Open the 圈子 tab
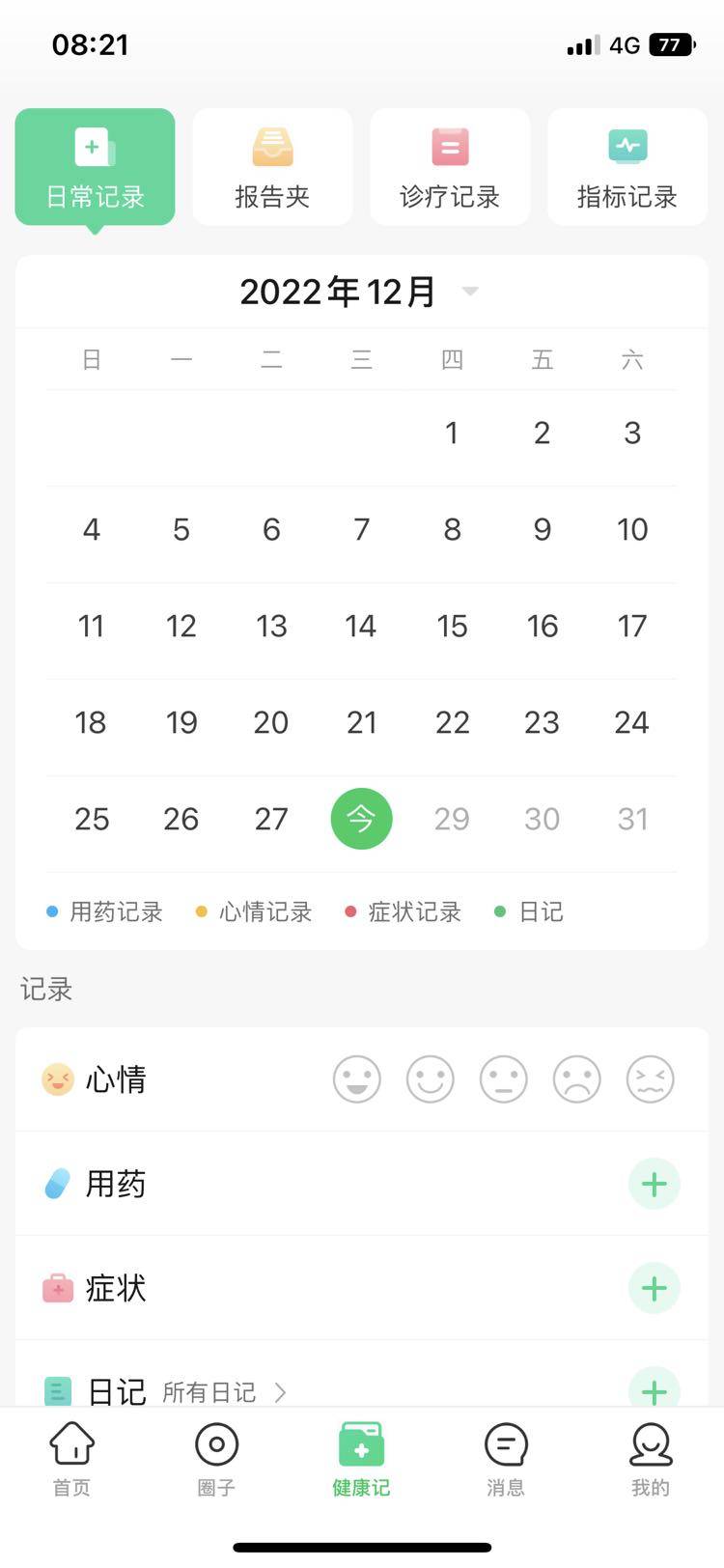This screenshot has width=724, height=1568. click(216, 1458)
